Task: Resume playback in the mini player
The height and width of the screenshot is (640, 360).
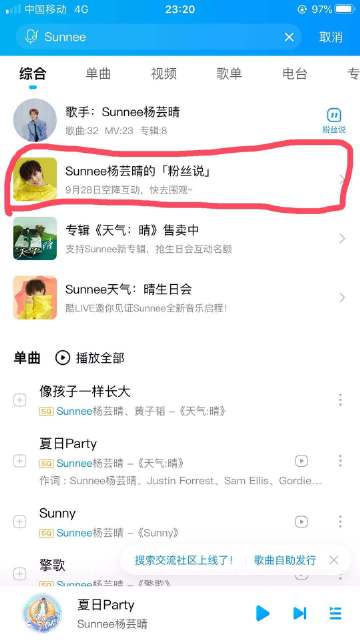Action: (x=262, y=613)
